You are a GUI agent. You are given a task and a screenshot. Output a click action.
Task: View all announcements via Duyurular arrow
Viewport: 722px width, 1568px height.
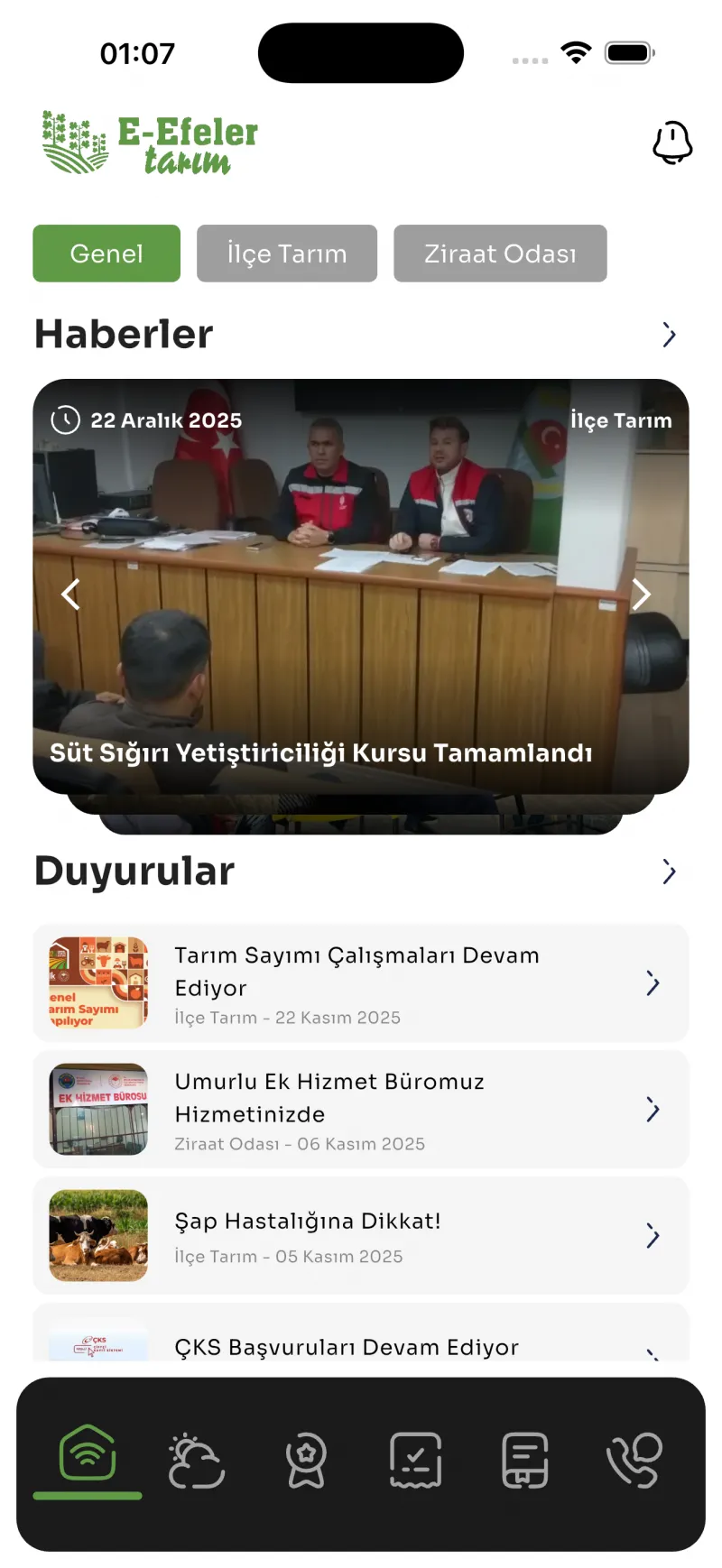pos(669,872)
